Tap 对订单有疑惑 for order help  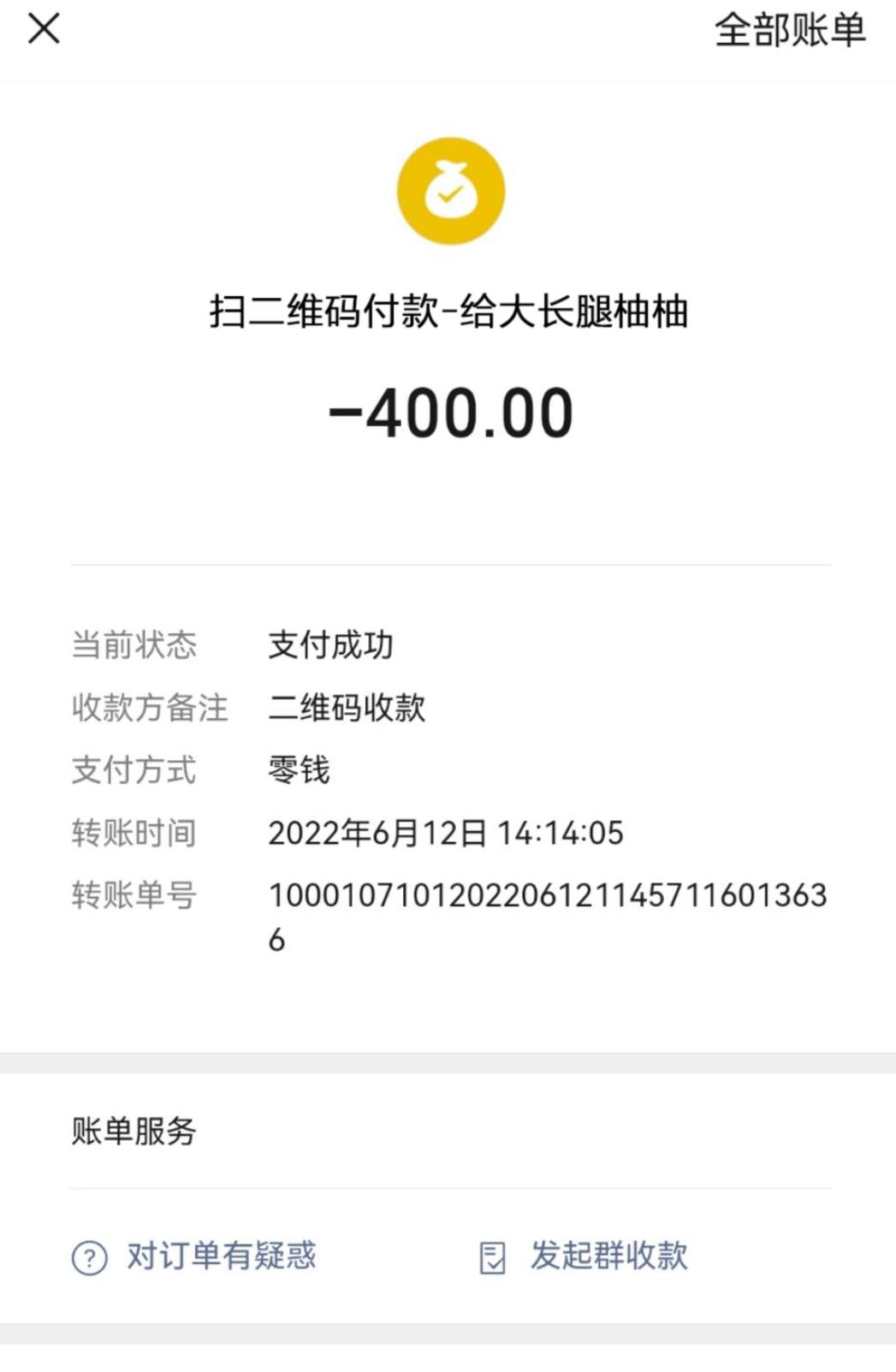pos(195,1256)
